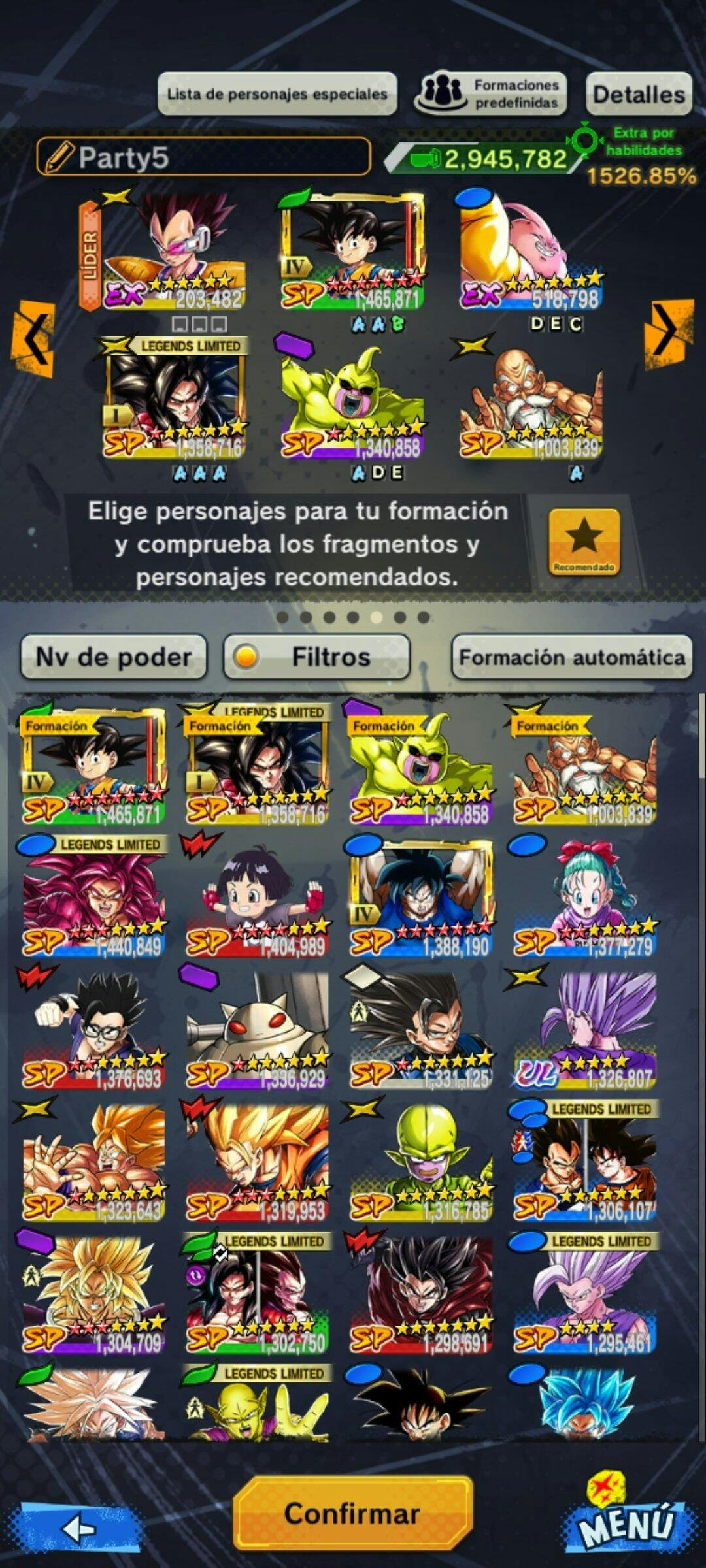Confirm the formation with Confirmar

[x=352, y=1513]
